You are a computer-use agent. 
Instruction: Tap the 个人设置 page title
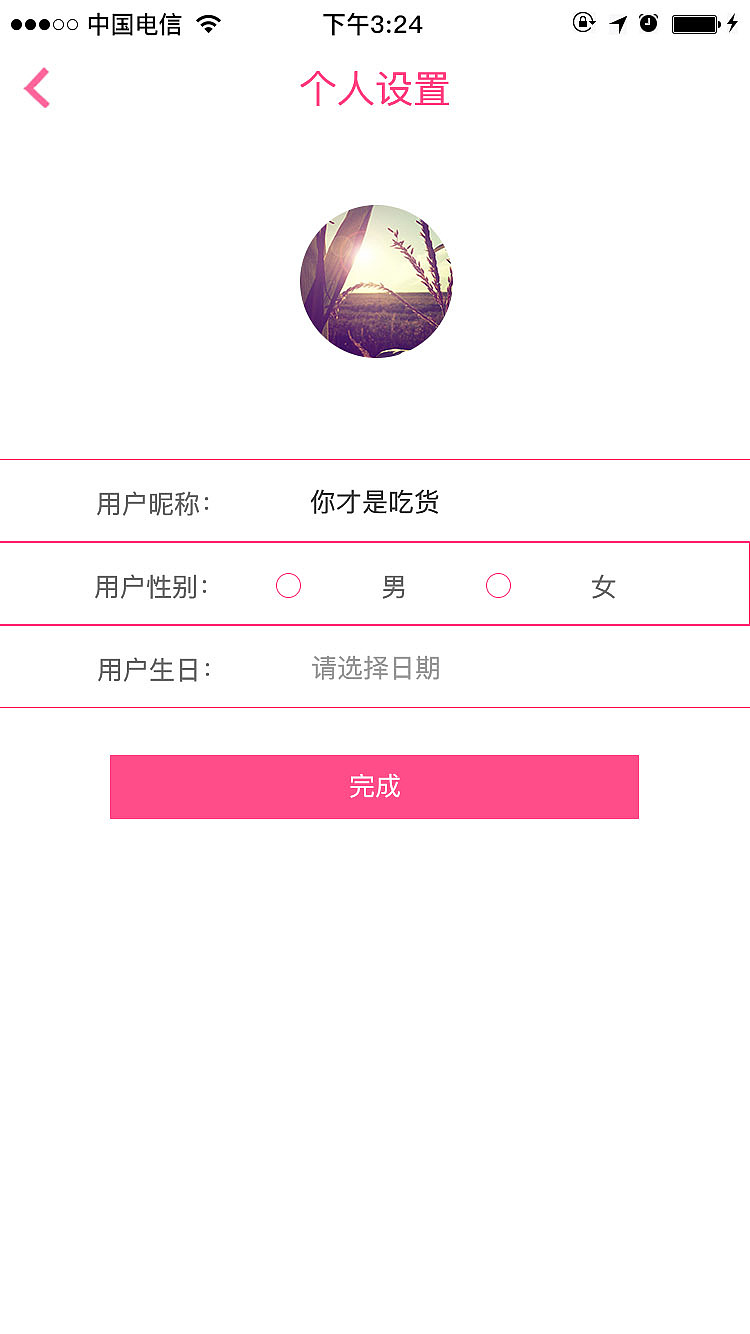(375, 90)
